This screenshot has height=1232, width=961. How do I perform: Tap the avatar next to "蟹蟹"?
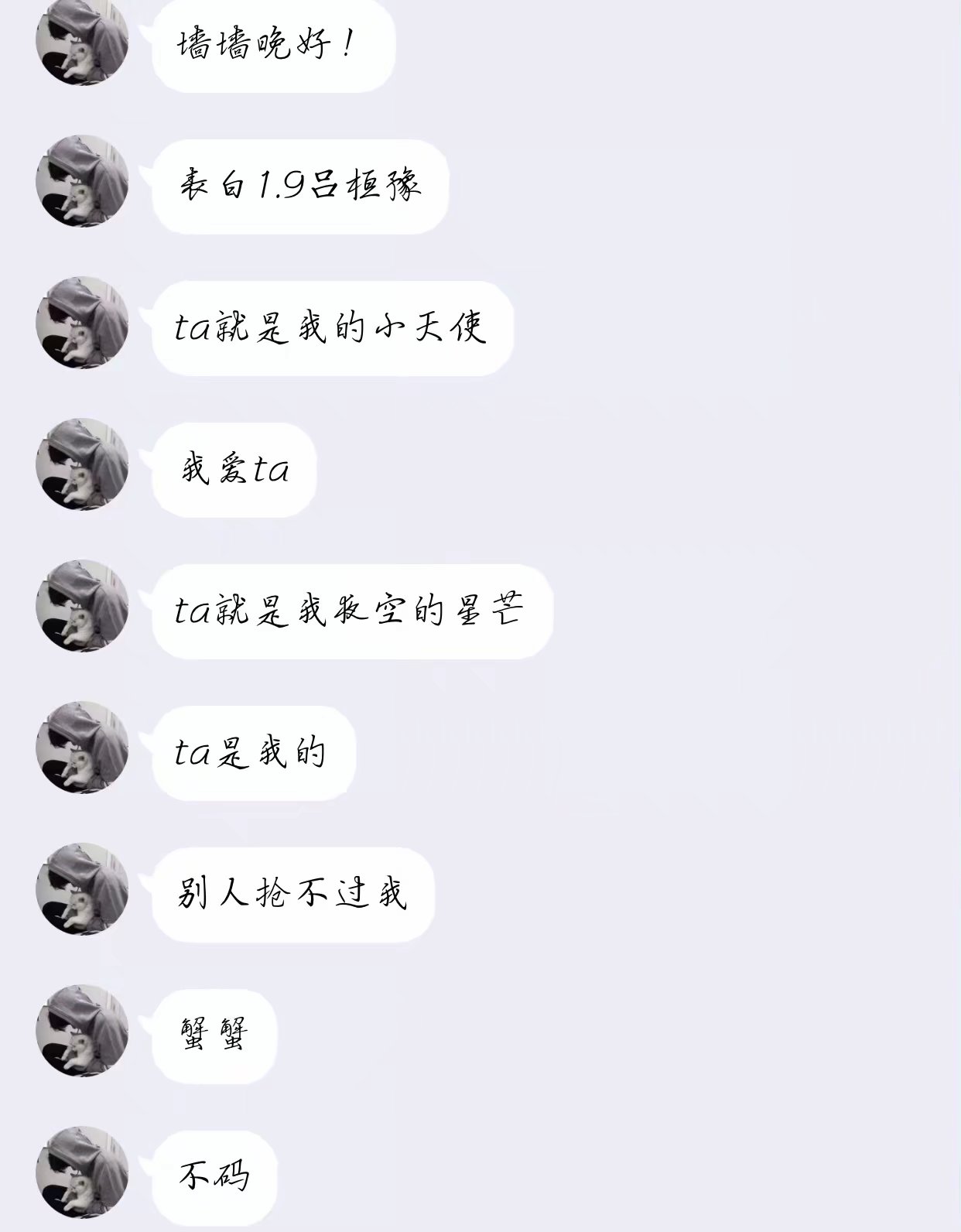point(82,1031)
